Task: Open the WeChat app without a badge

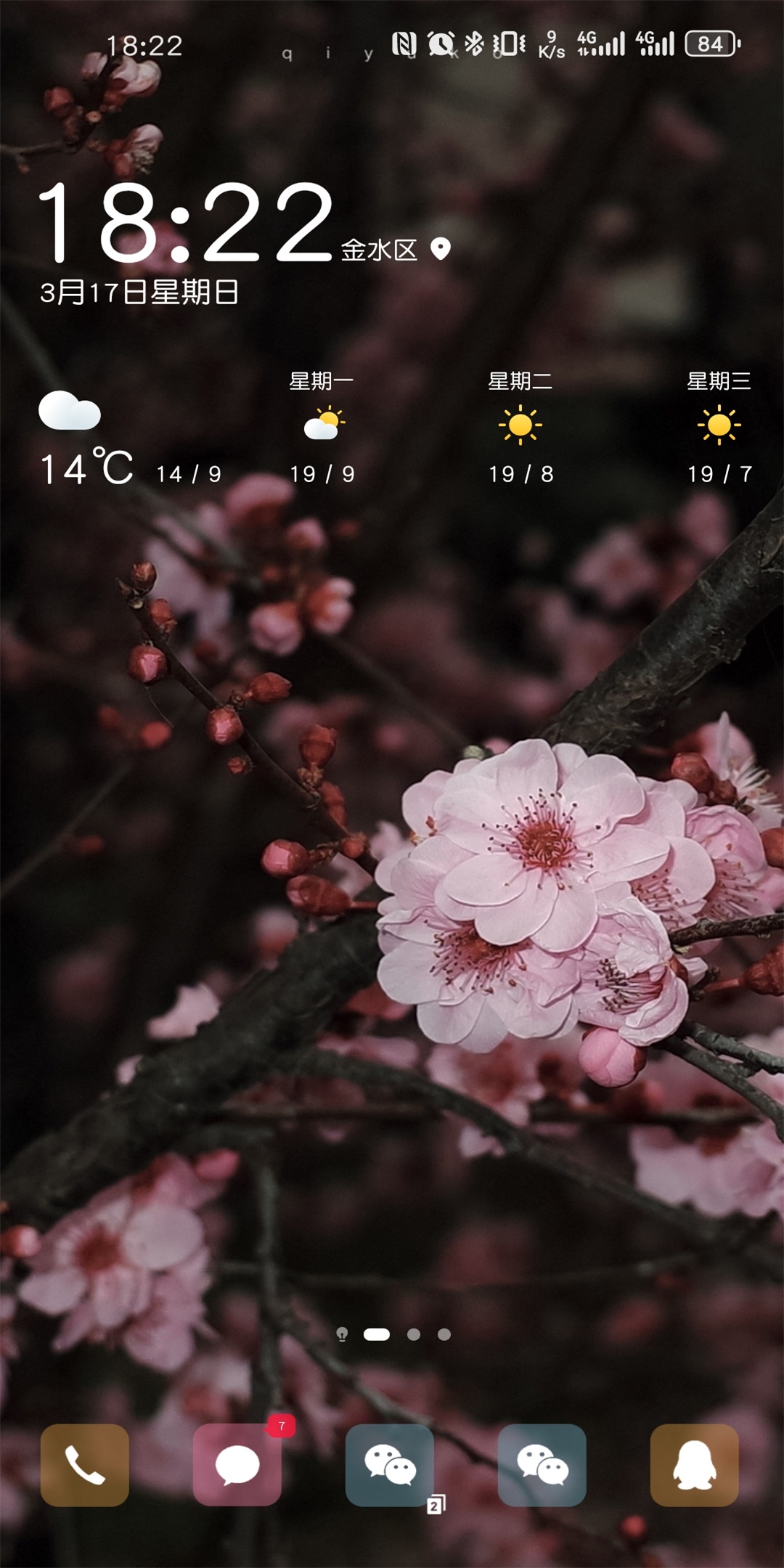Action: [x=542, y=1465]
